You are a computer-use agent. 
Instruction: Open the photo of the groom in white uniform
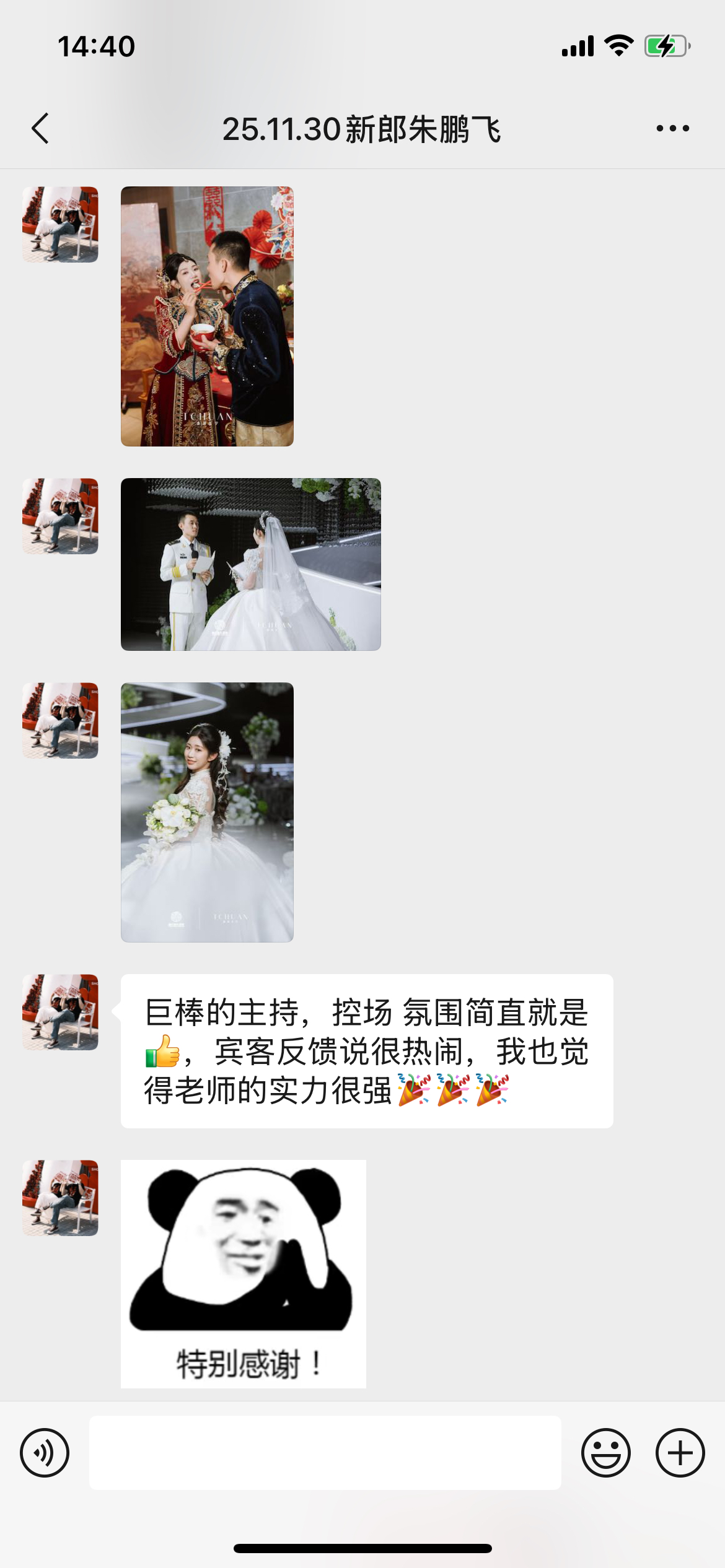[x=250, y=564]
